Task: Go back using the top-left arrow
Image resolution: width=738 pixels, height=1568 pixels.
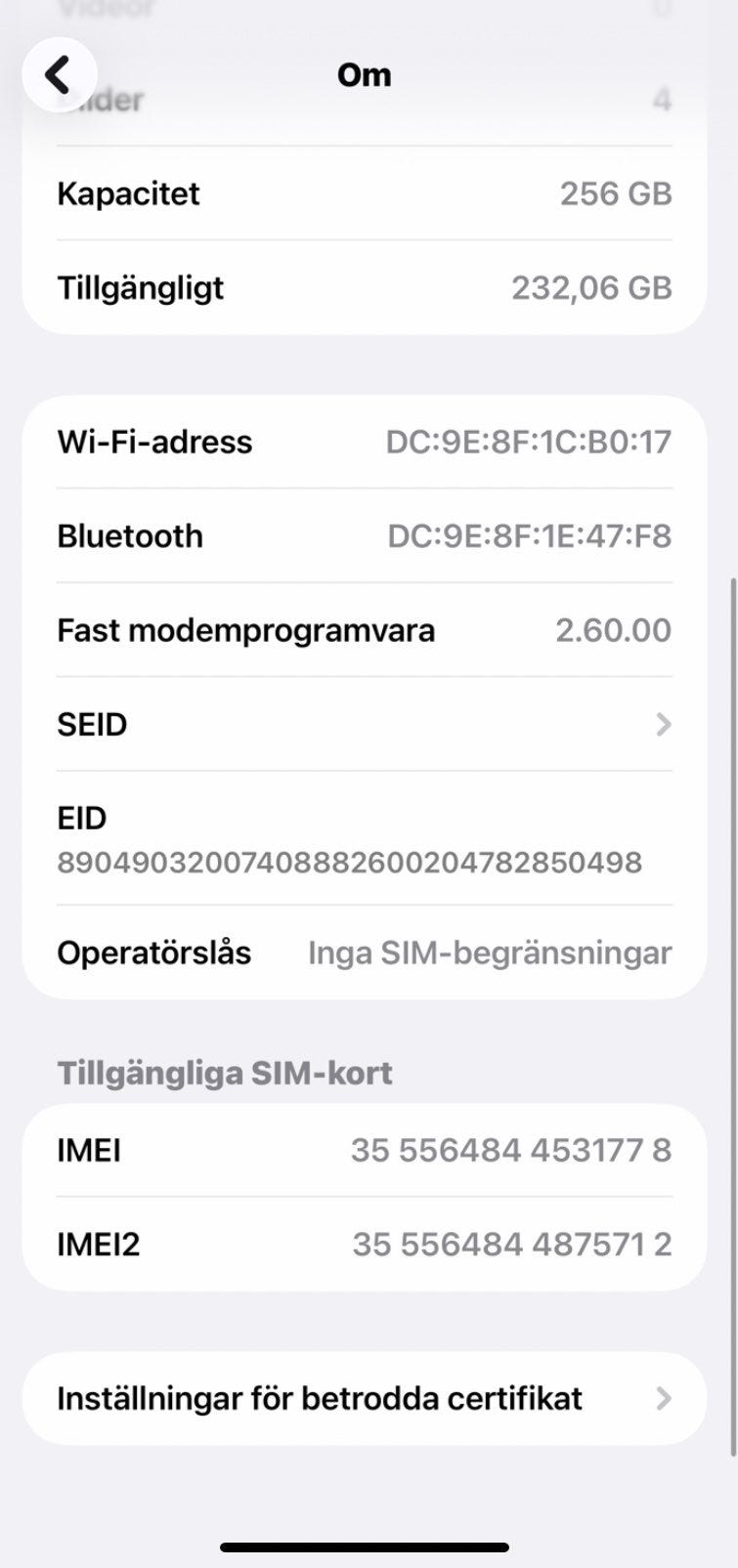Action: (59, 74)
